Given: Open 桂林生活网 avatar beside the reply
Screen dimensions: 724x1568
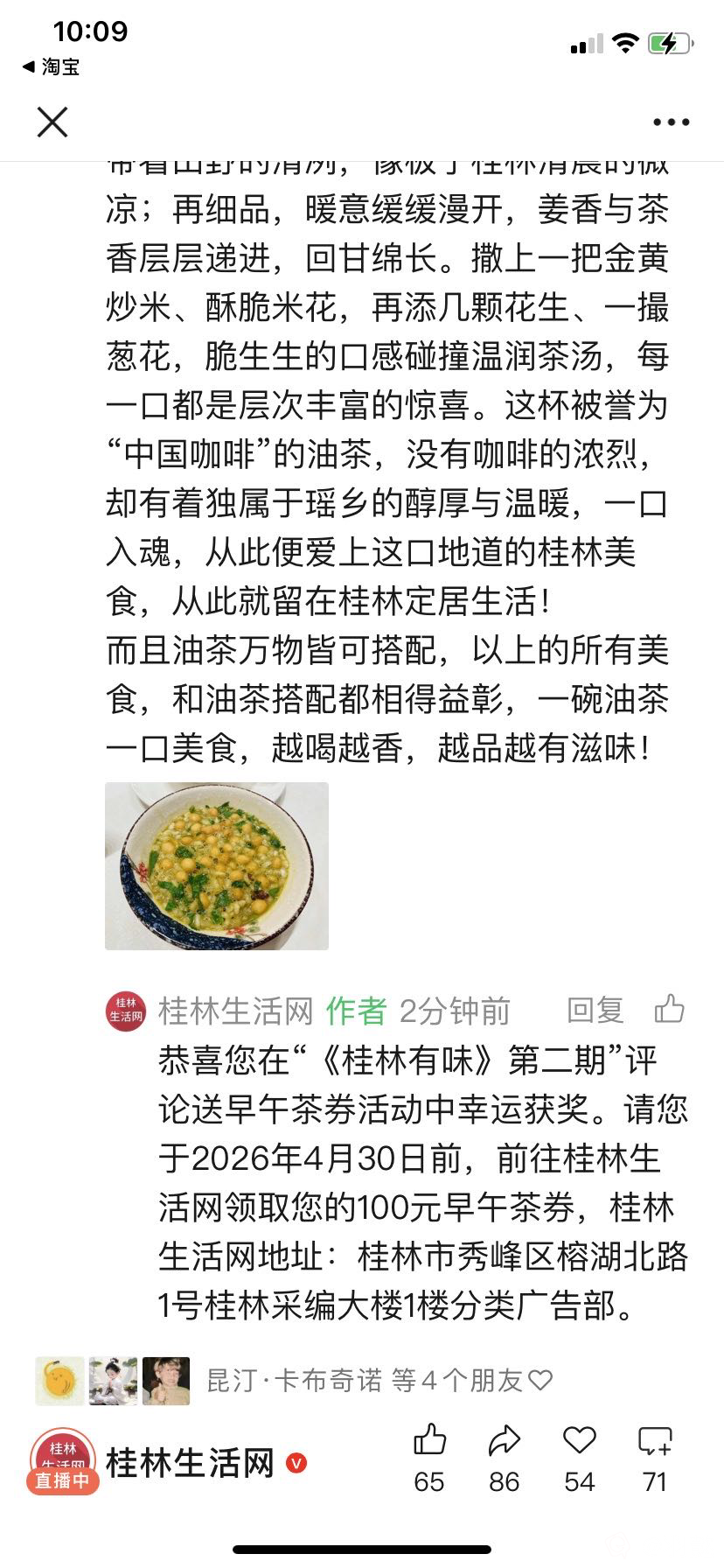Looking at the screenshot, I should 126,1011.
